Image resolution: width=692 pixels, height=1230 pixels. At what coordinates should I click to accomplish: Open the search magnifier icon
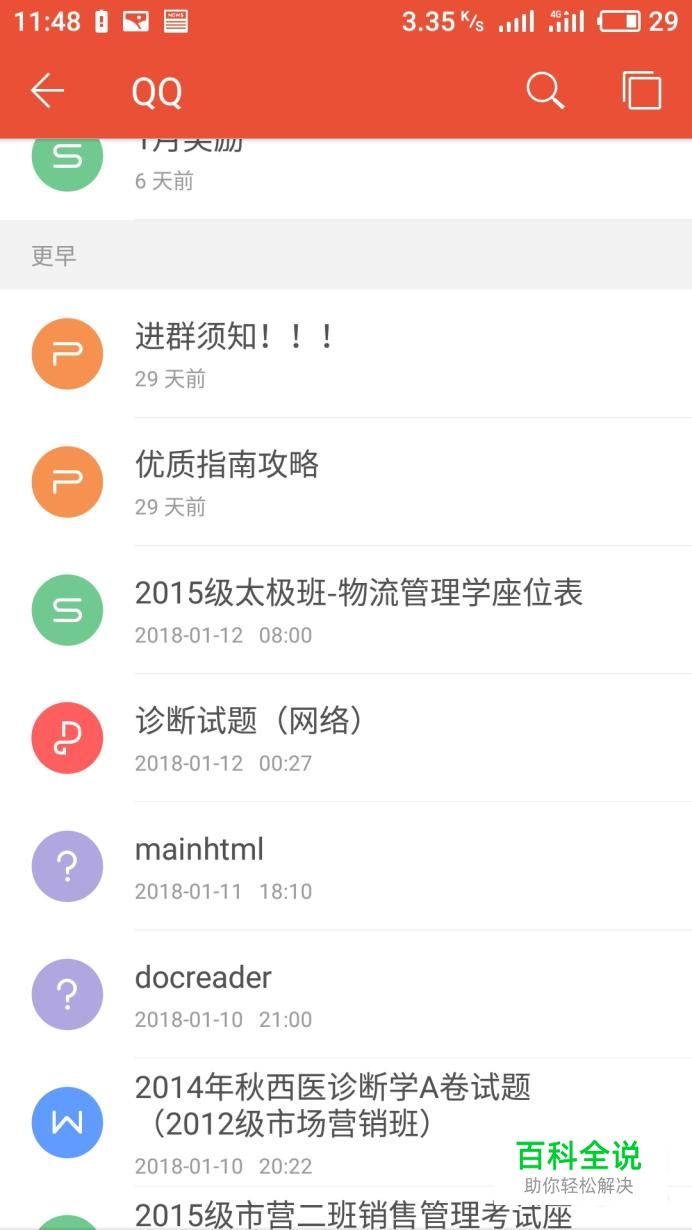(545, 92)
